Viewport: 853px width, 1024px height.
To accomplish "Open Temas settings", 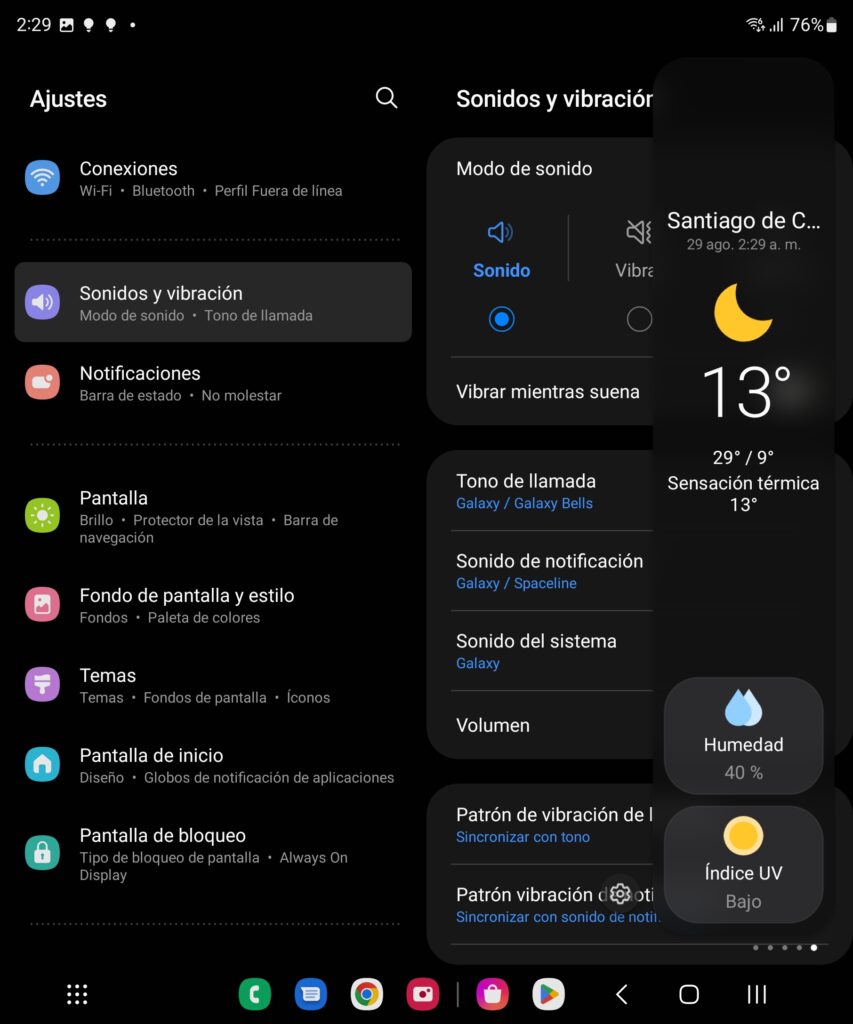I will tap(212, 685).
